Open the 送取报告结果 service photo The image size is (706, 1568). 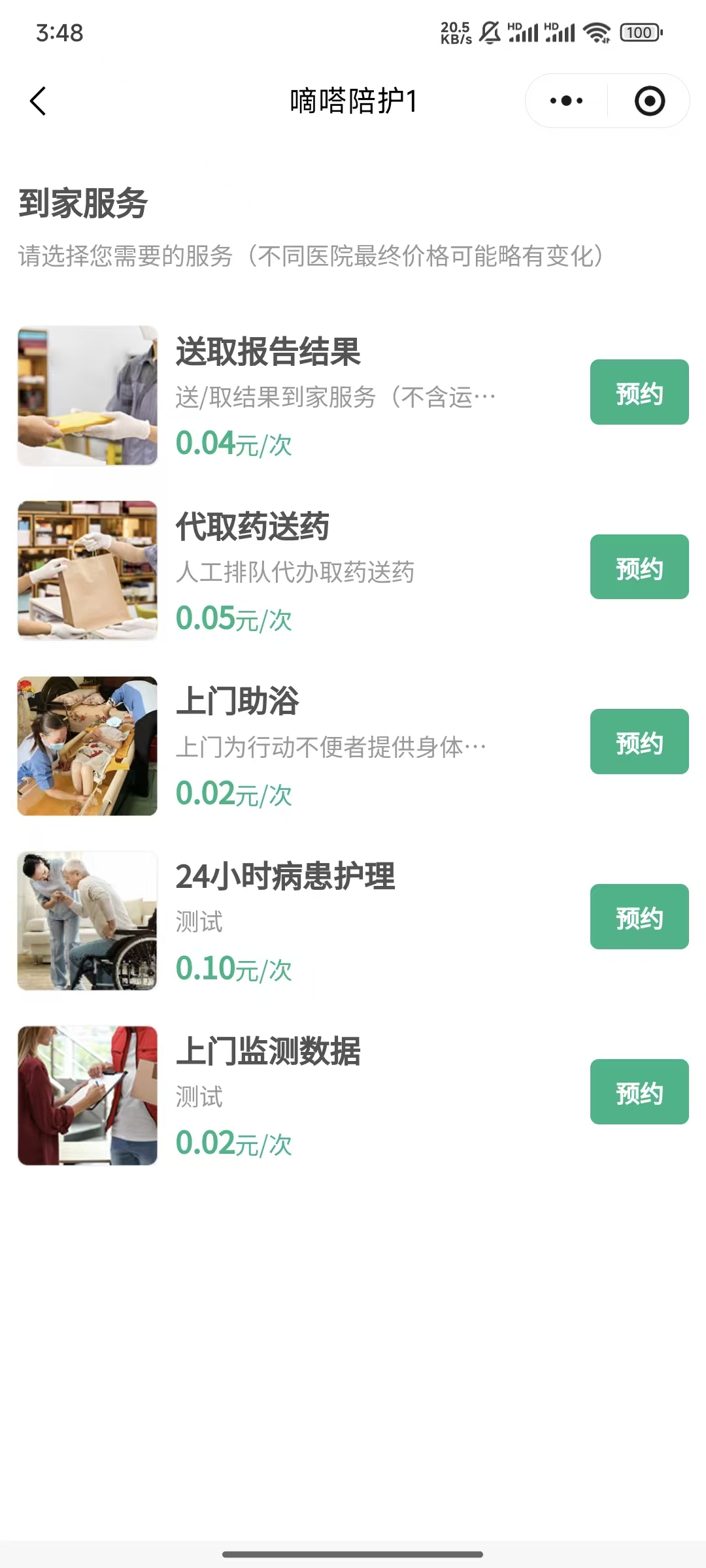pos(88,395)
